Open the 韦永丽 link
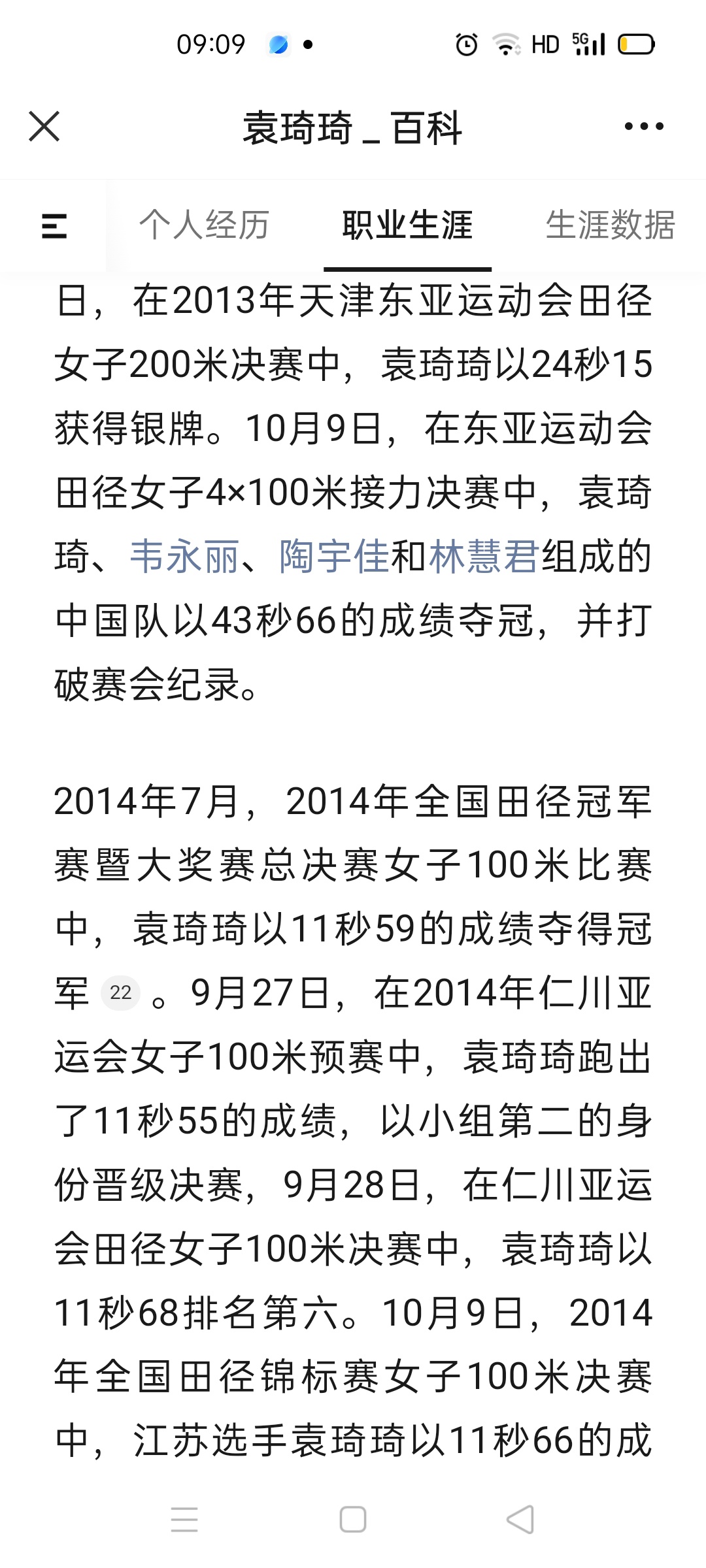 184,557
